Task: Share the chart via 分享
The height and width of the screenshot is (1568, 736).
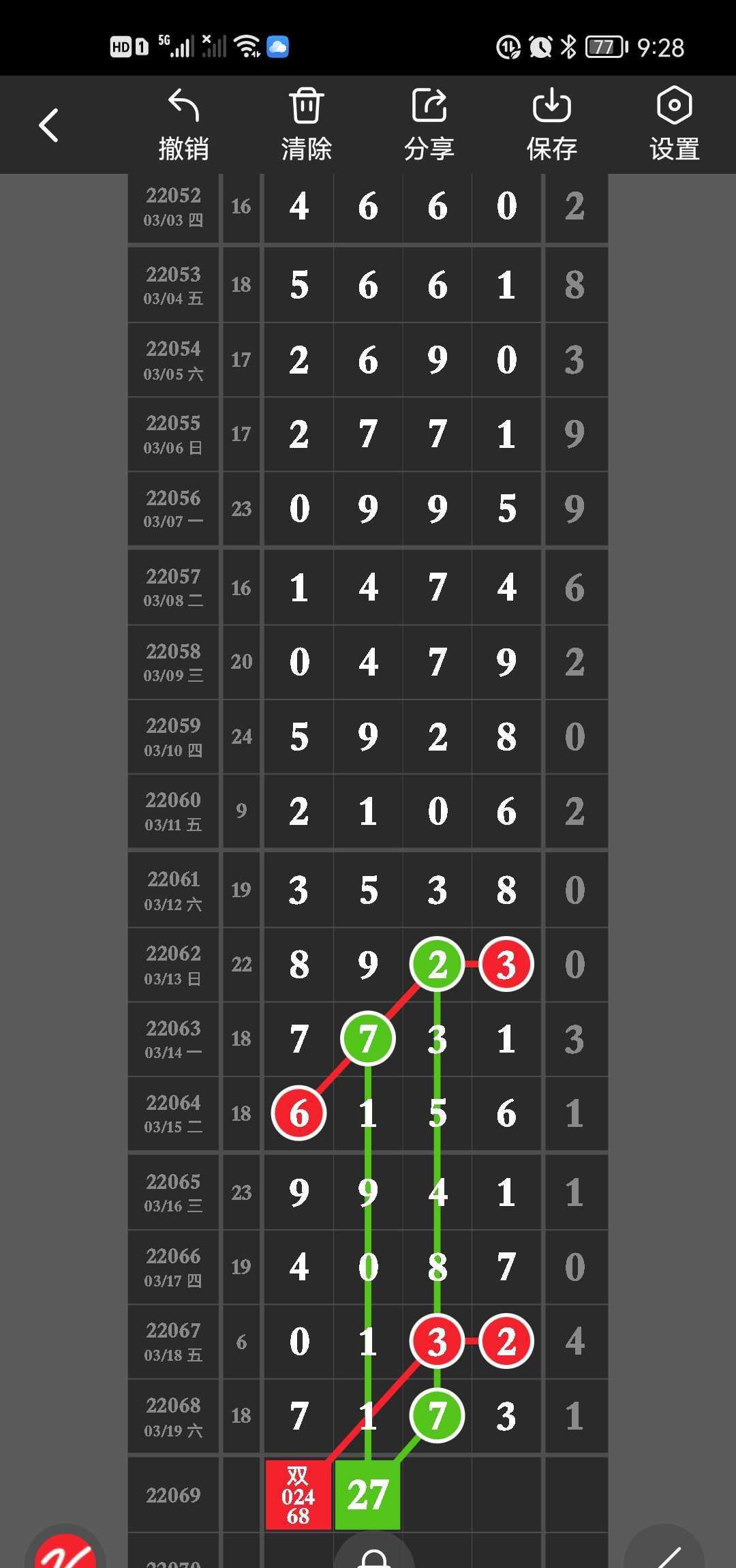Action: 429,125
